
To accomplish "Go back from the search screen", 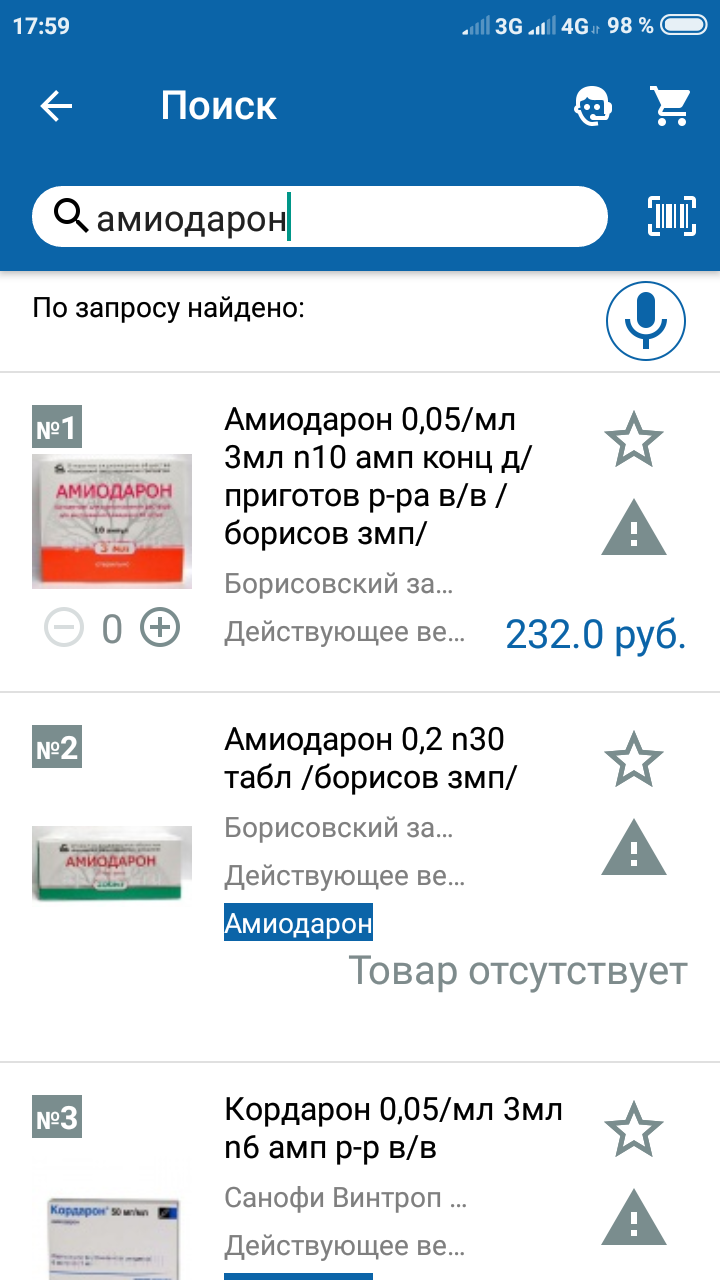I will (57, 107).
